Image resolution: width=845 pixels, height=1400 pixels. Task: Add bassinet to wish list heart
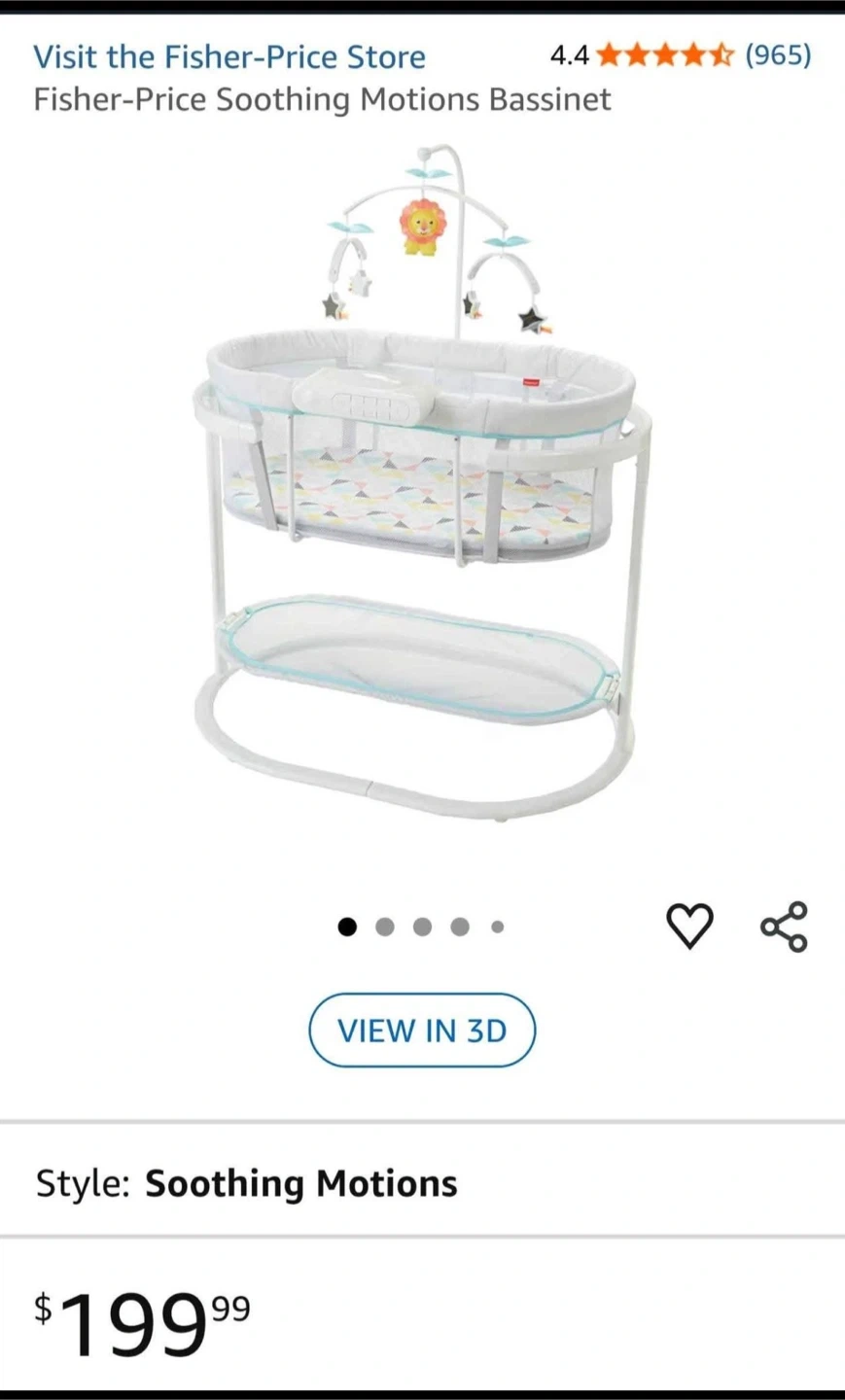tap(689, 926)
